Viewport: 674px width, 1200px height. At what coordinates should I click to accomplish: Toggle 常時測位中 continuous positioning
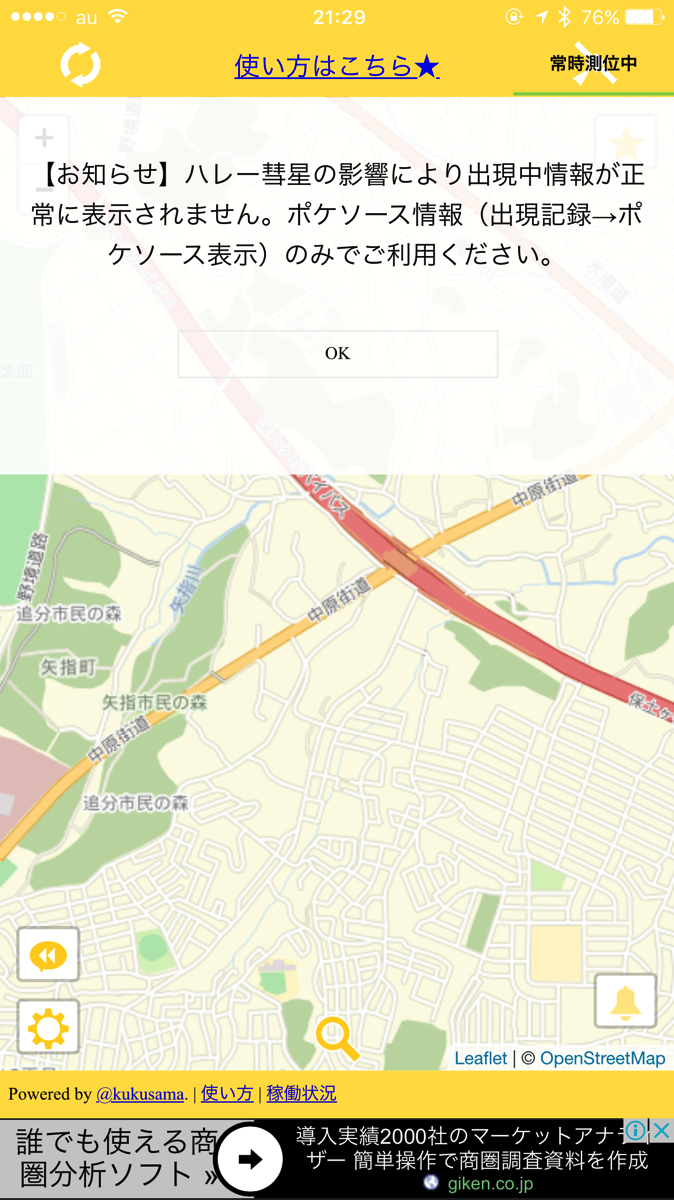pos(593,64)
